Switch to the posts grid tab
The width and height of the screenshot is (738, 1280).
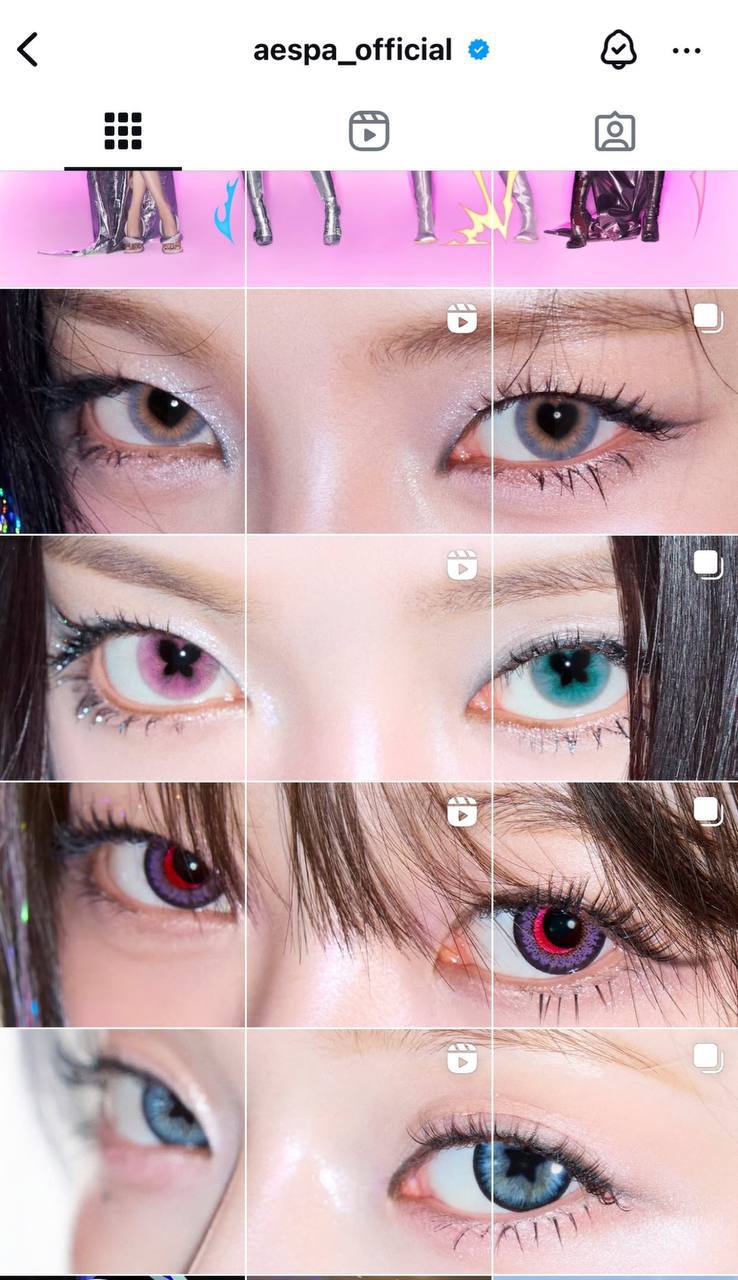123,131
